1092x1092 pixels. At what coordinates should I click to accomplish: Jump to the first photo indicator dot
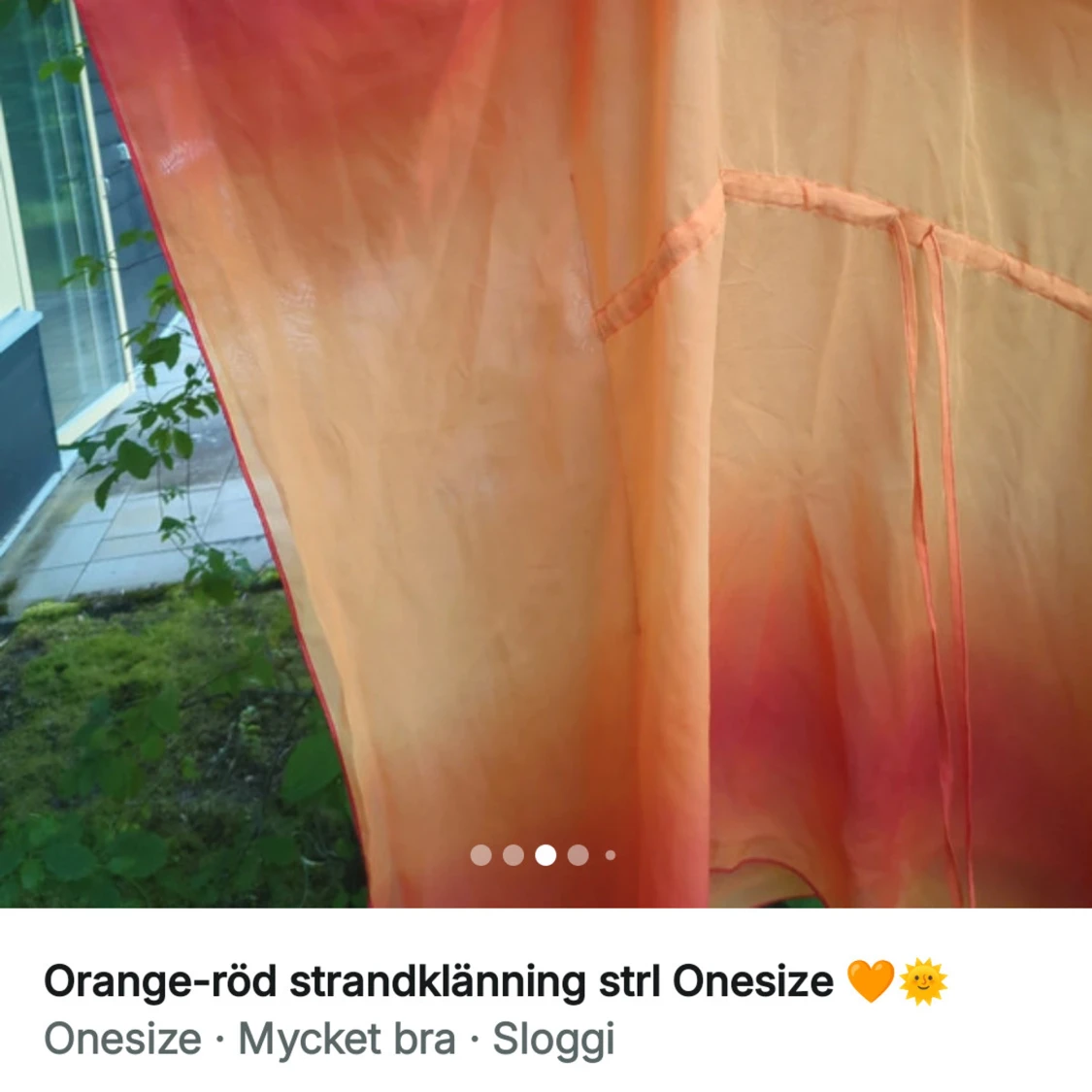click(480, 855)
